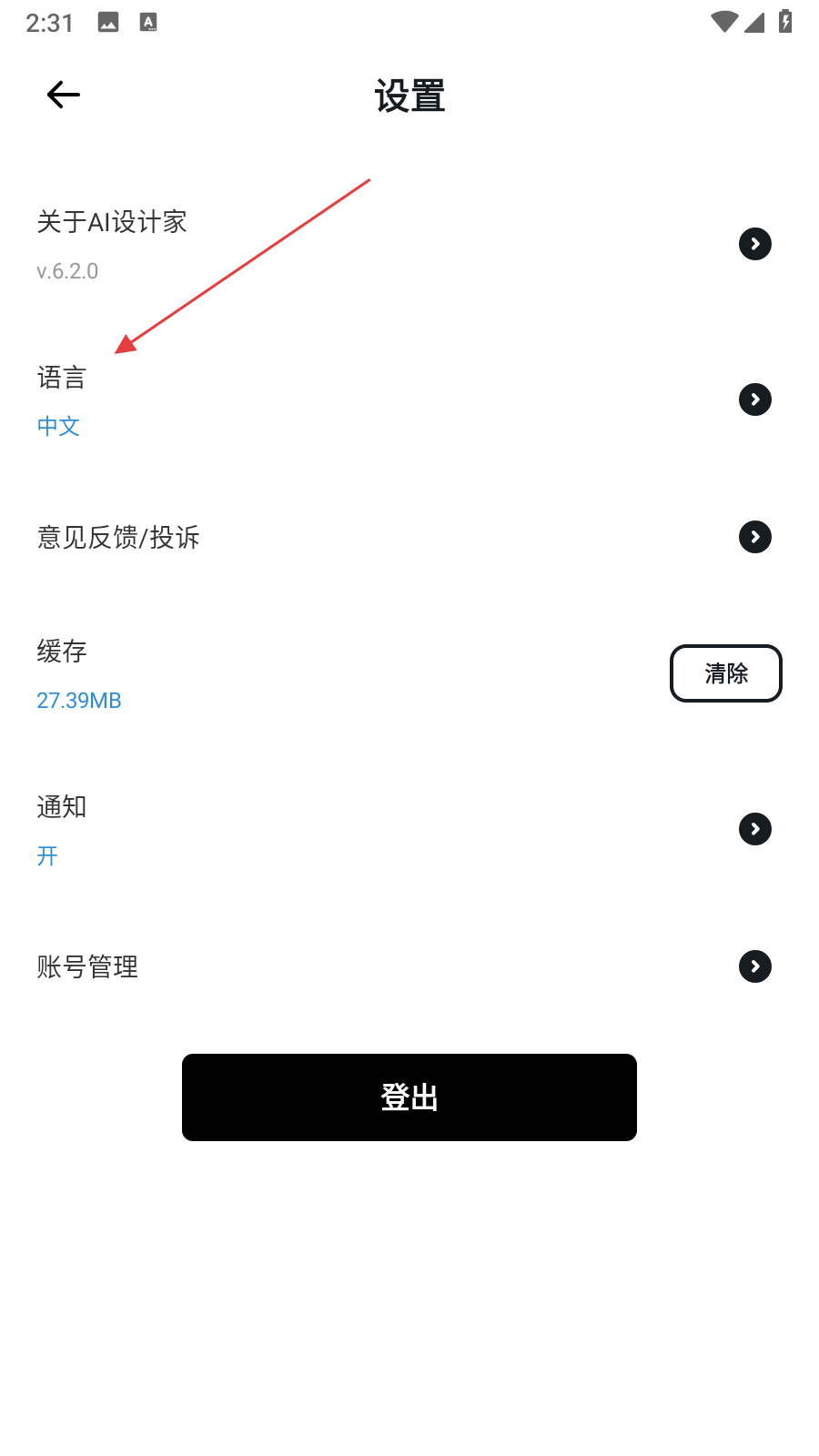Image resolution: width=819 pixels, height=1456 pixels.
Task: Open 账号管理 account management
Action: click(409, 966)
